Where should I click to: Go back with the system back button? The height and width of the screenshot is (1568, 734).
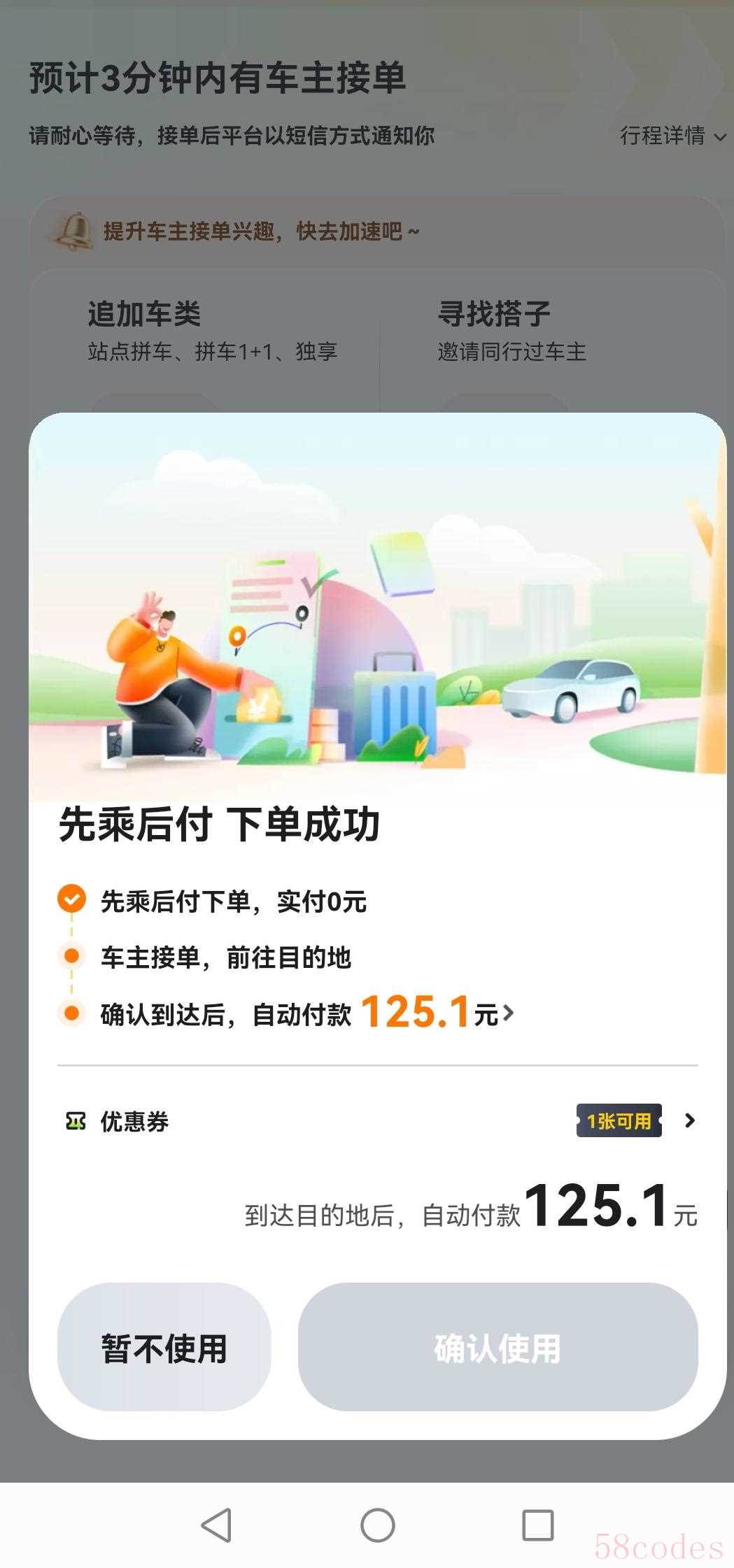[x=216, y=1525]
